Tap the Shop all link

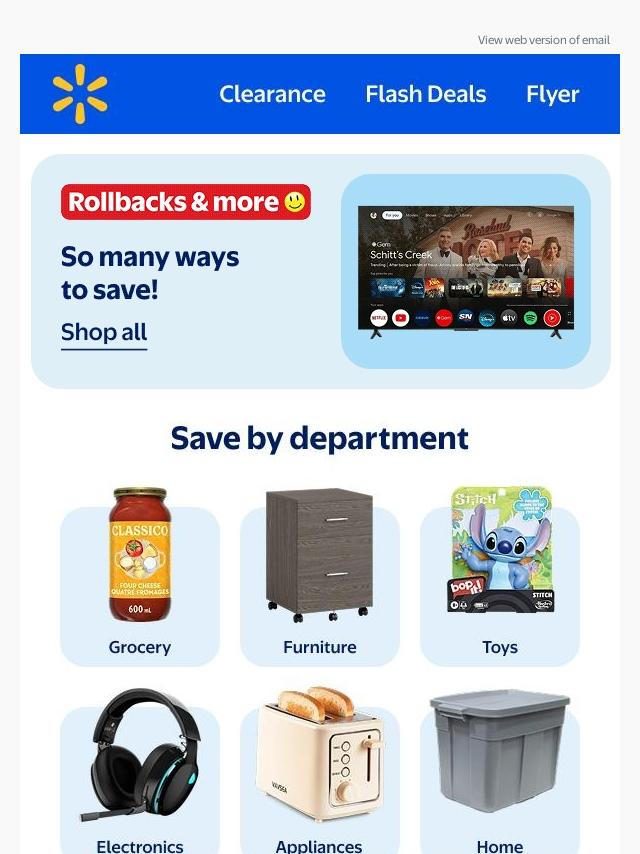click(x=104, y=332)
